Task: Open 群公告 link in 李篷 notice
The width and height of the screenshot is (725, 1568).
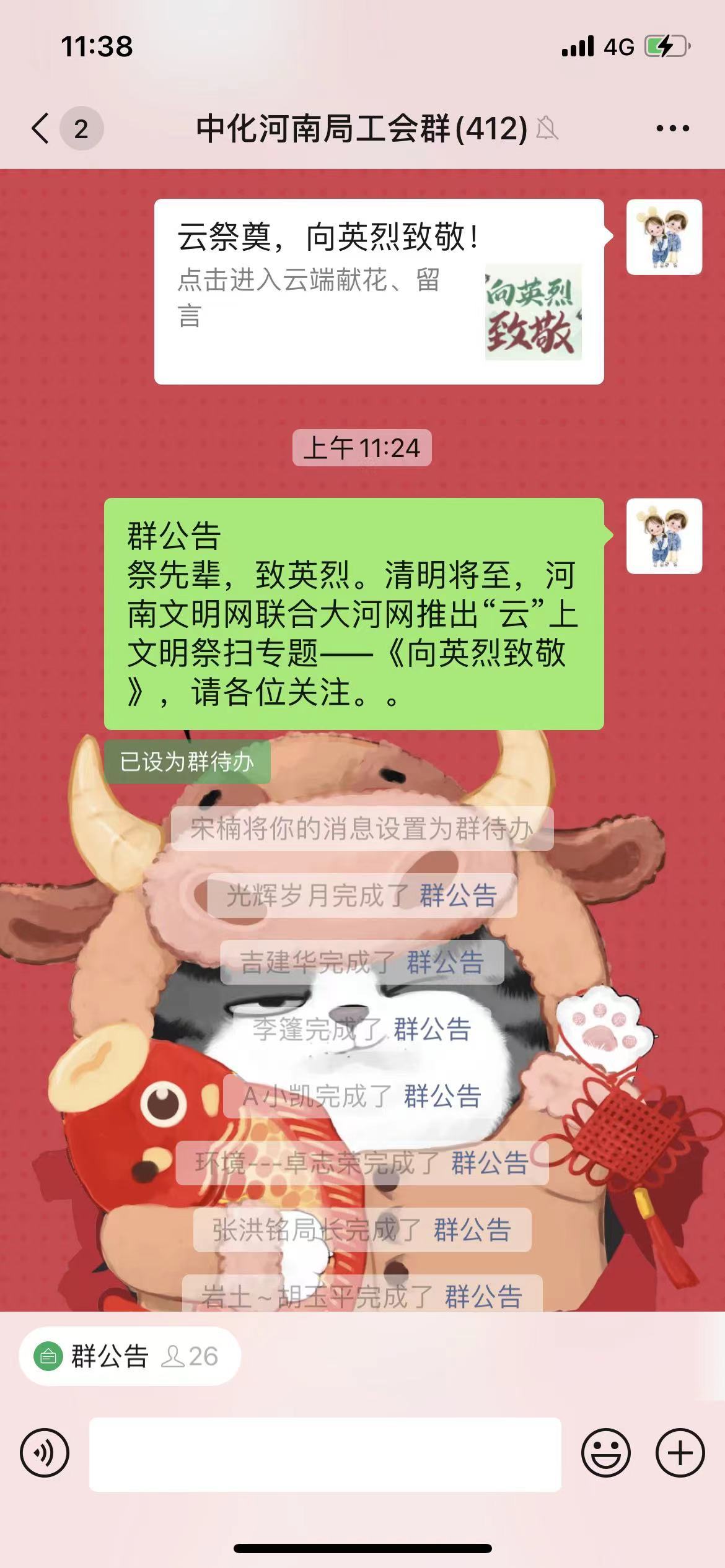Action: [x=433, y=1029]
